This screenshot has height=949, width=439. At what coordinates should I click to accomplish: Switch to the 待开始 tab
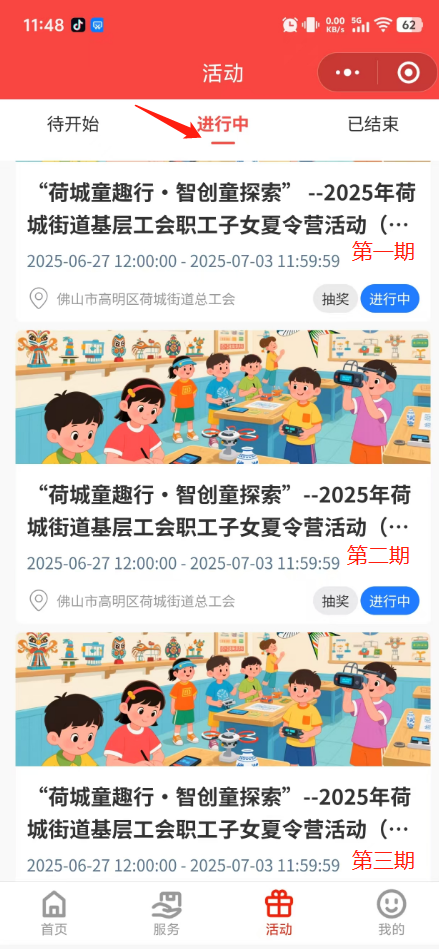click(x=73, y=124)
